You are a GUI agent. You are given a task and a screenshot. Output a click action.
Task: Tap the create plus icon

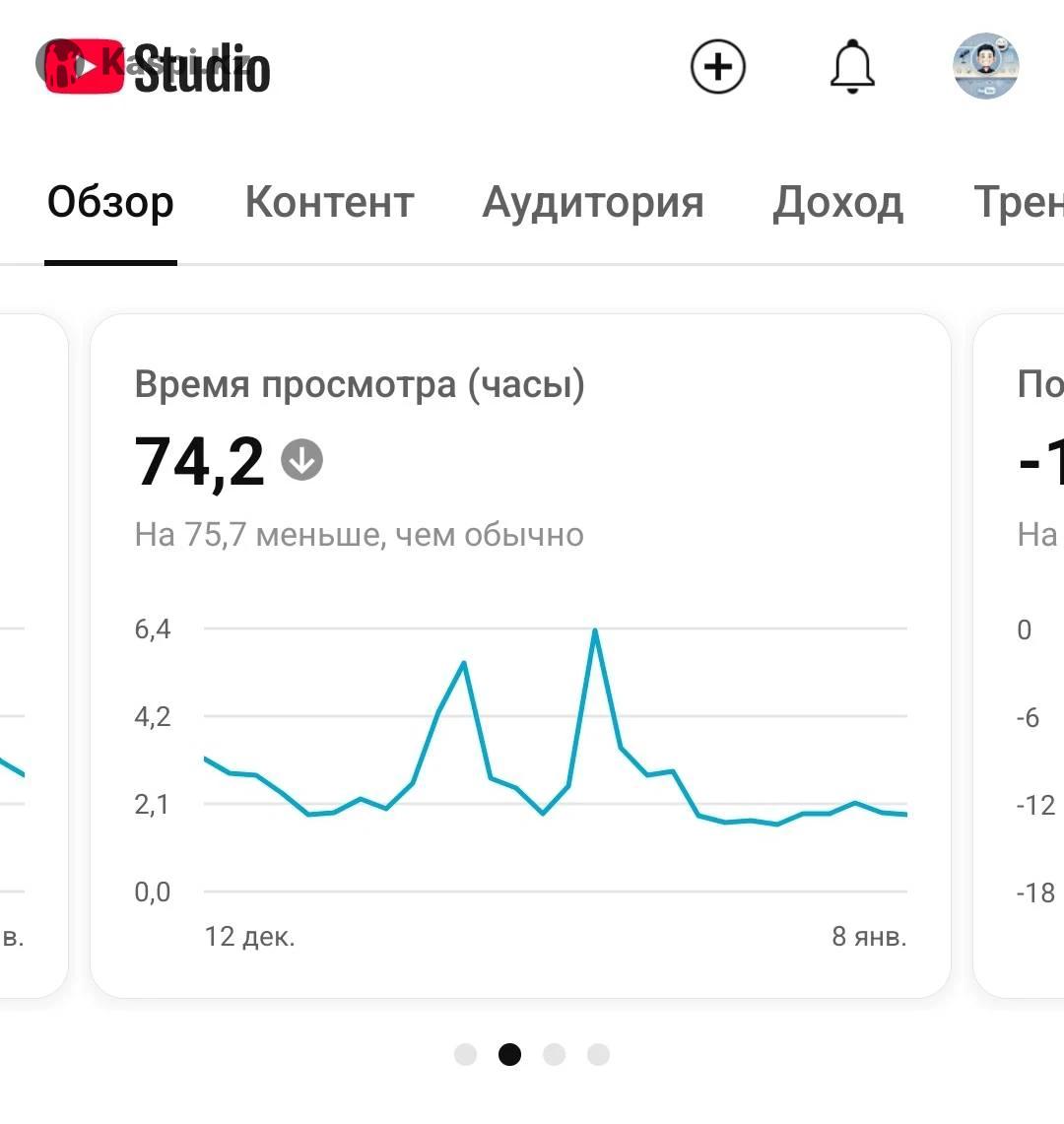pos(718,67)
